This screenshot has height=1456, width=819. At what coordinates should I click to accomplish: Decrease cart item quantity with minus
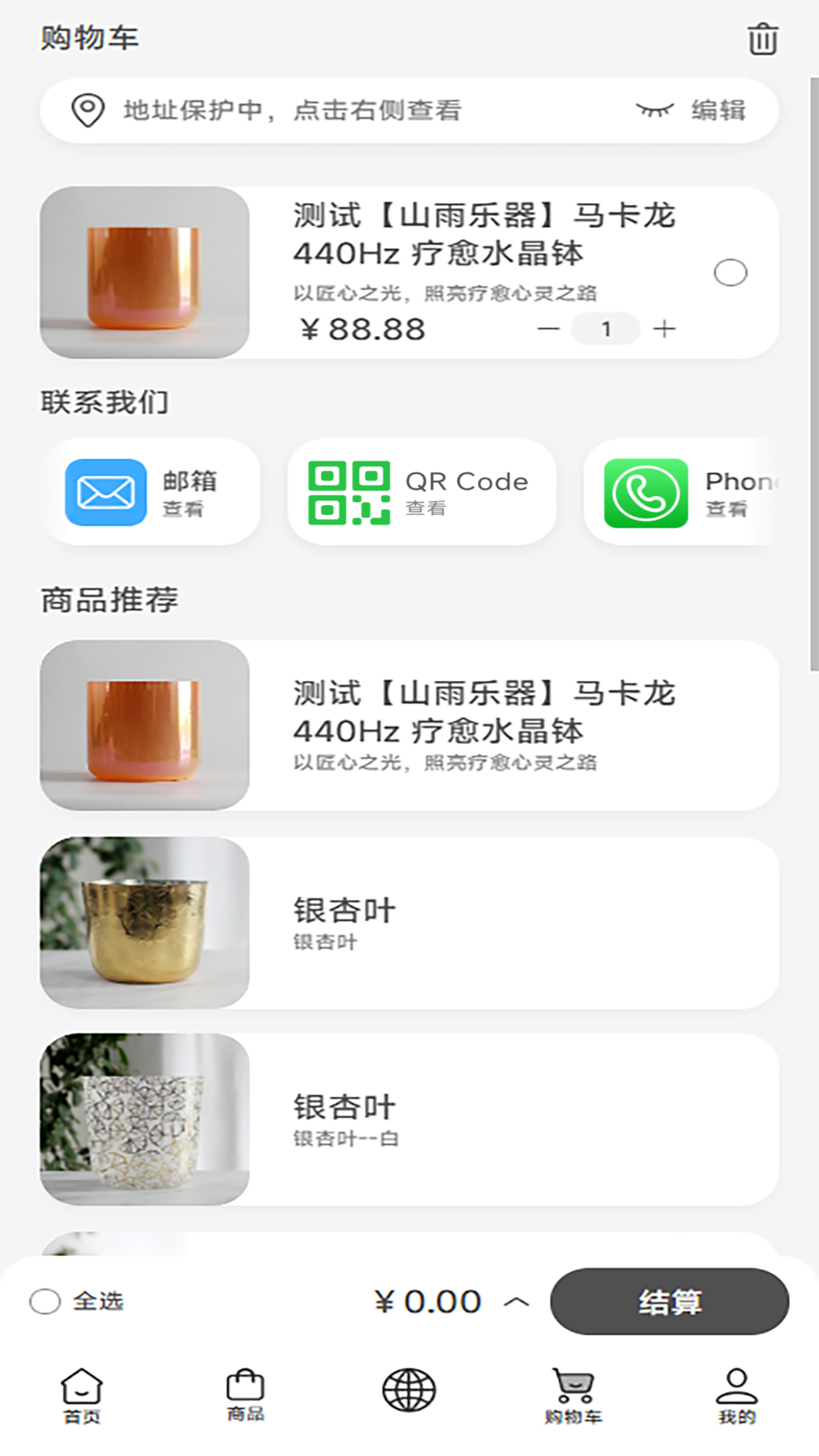(548, 329)
